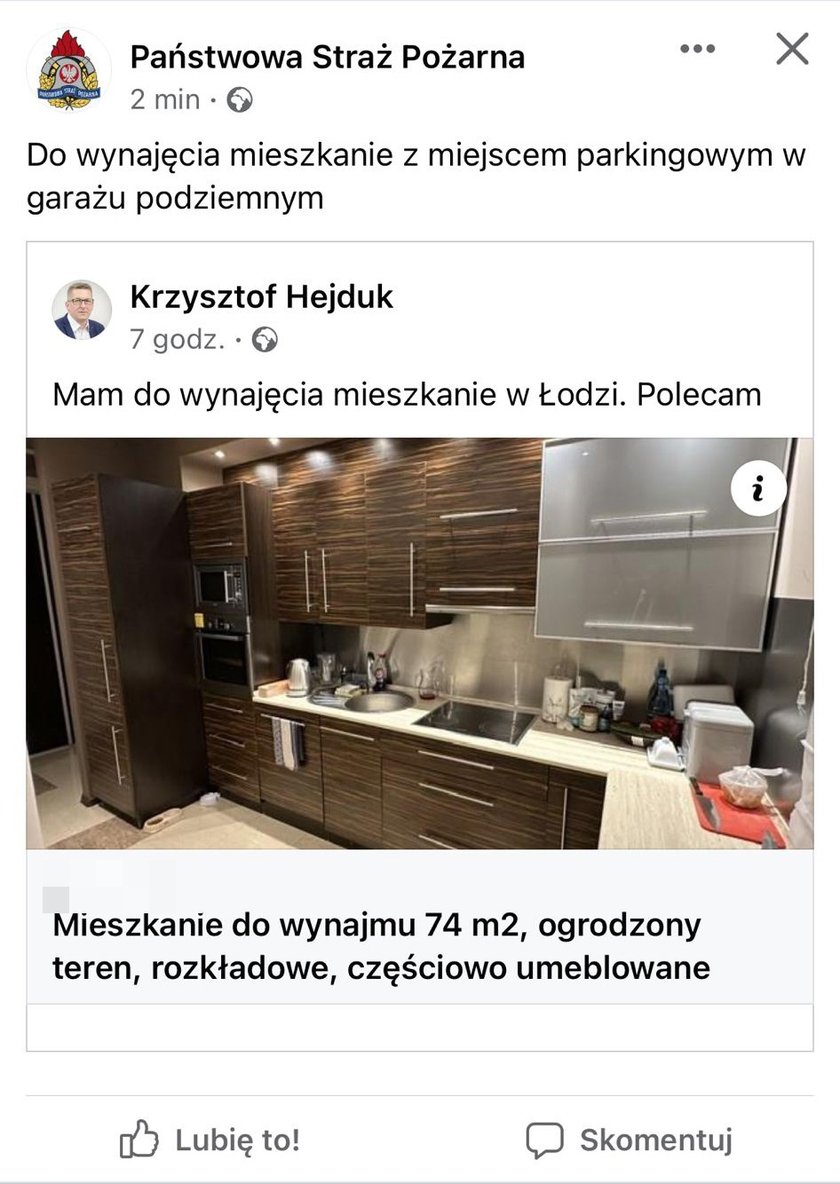Tap the info icon on the kitchen image

pyautogui.click(x=758, y=489)
